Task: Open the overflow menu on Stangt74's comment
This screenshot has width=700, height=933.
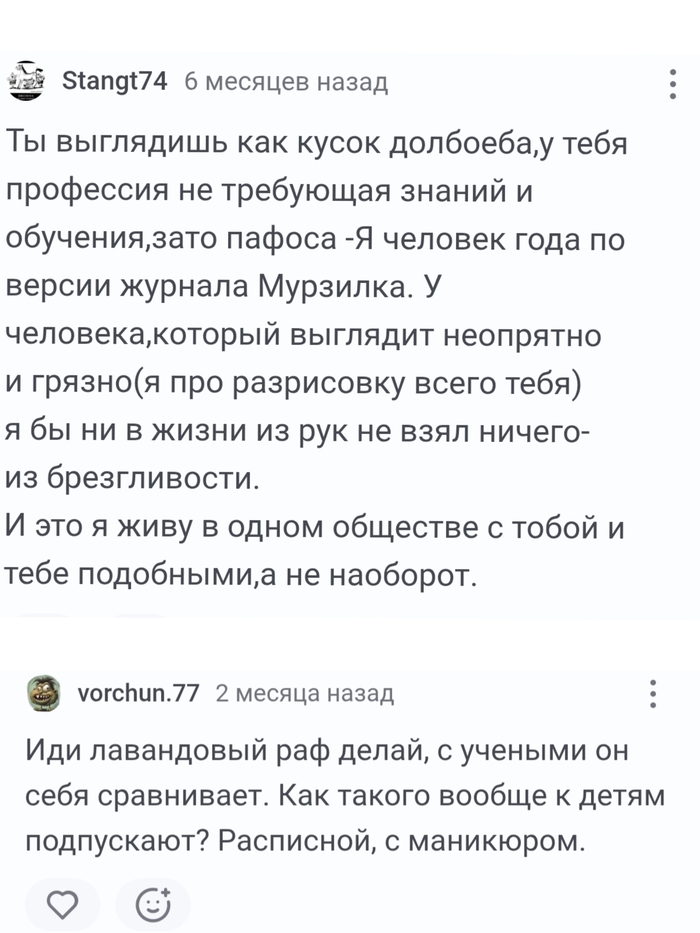Action: click(x=673, y=83)
